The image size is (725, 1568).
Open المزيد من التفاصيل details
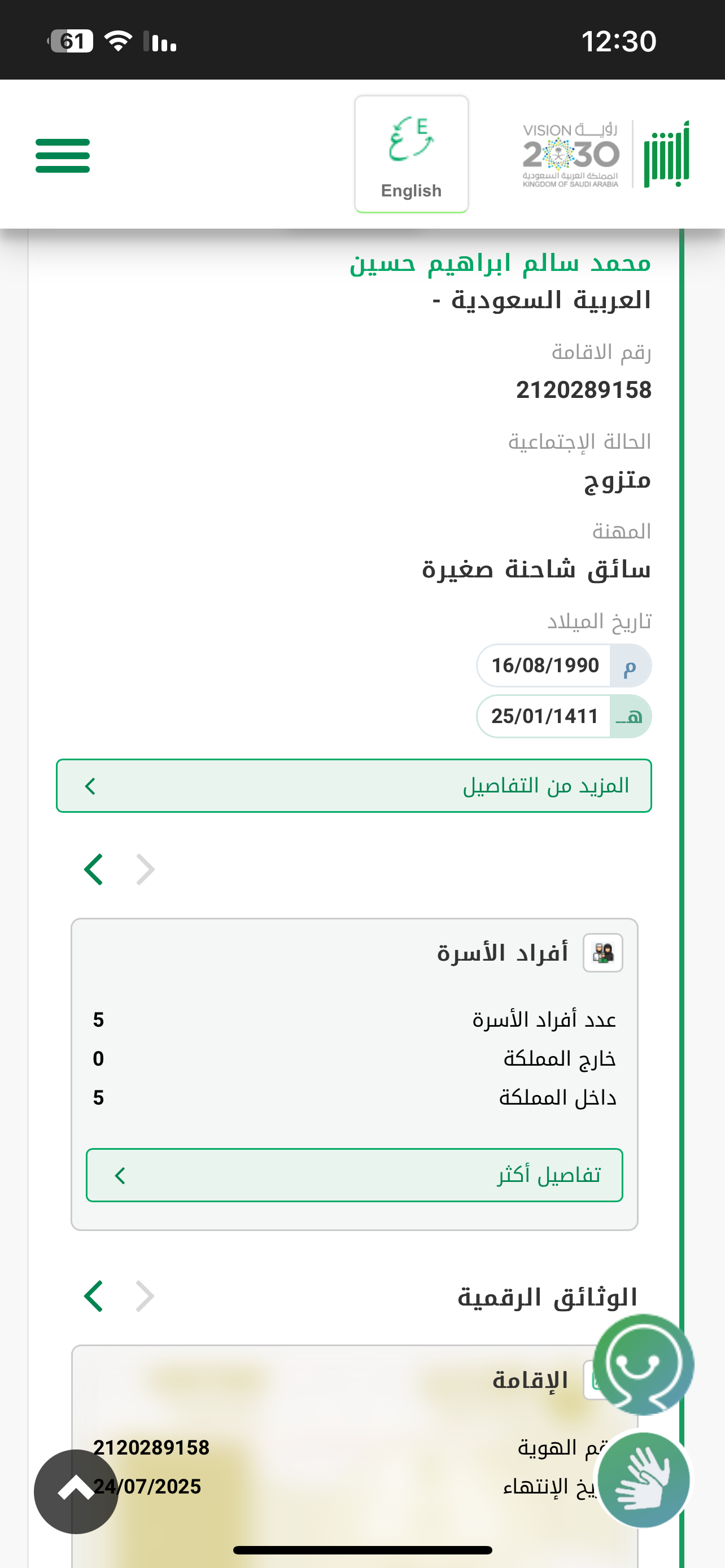353,785
